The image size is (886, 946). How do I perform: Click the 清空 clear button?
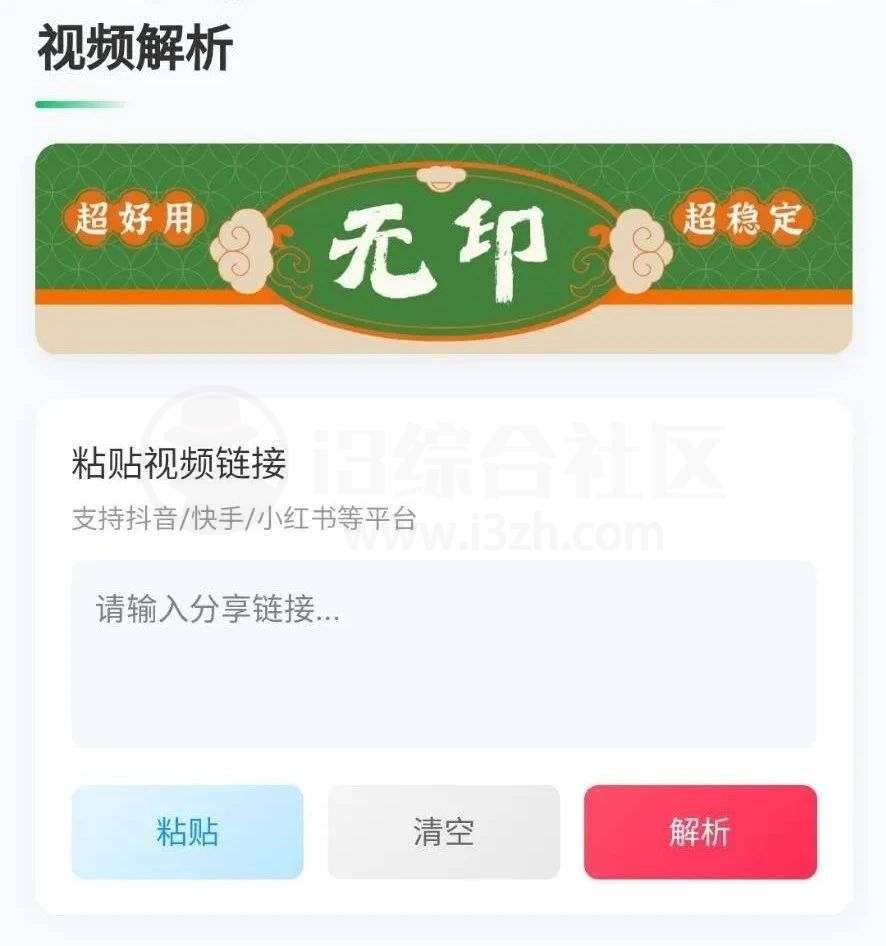tap(443, 831)
